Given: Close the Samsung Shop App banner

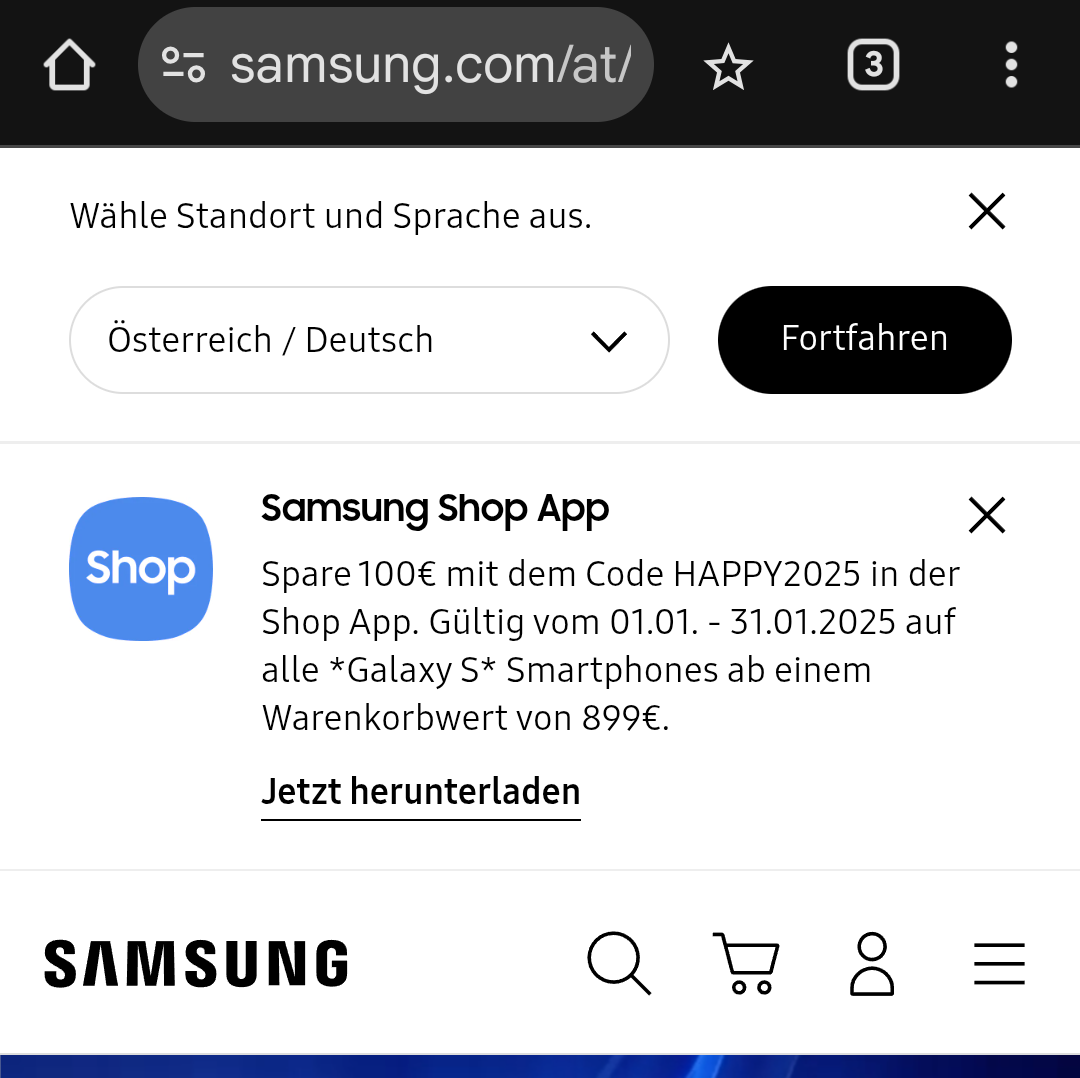Looking at the screenshot, I should 987,516.
